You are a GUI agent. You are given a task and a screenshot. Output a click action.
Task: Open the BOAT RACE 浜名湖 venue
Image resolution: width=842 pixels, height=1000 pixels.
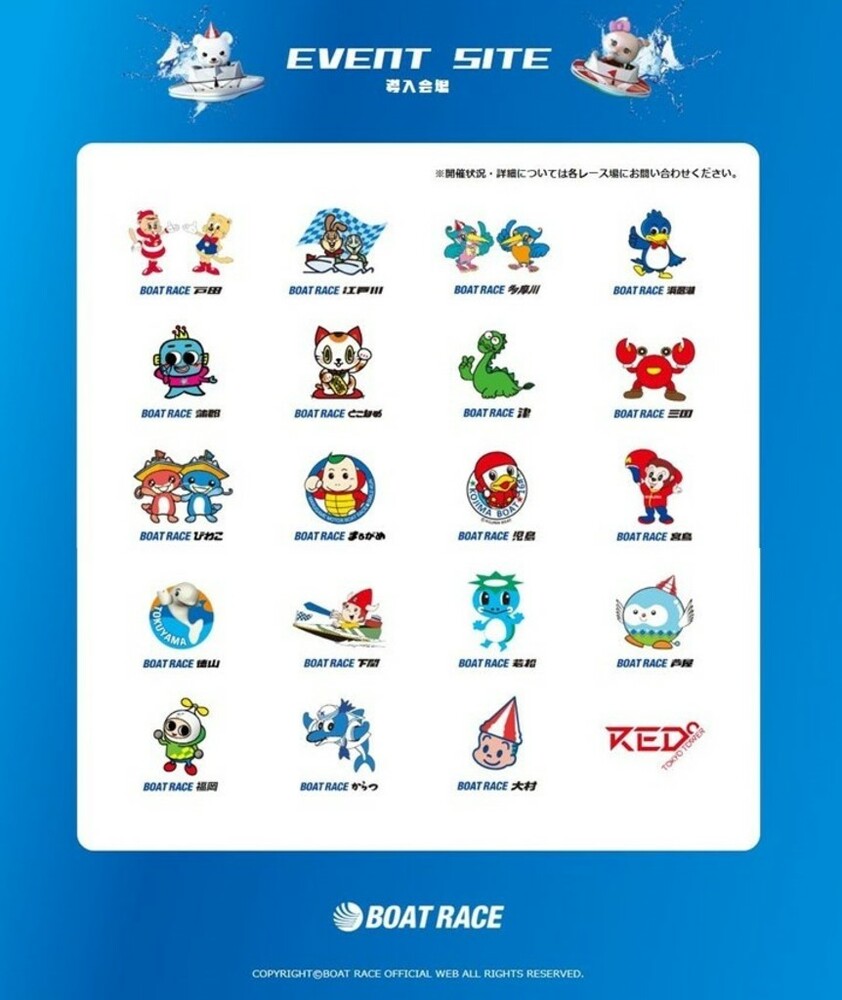pyautogui.click(x=655, y=252)
